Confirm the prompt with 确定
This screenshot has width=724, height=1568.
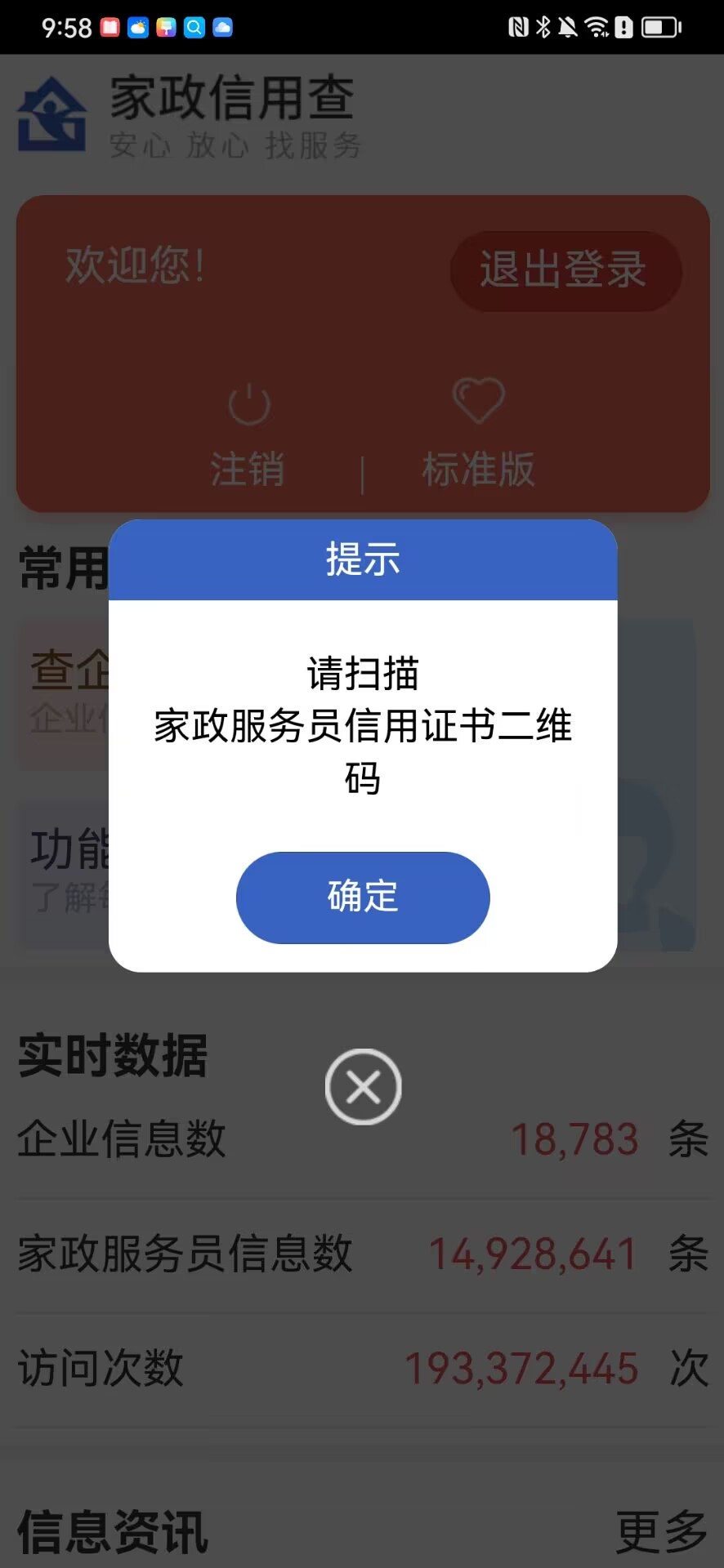363,898
